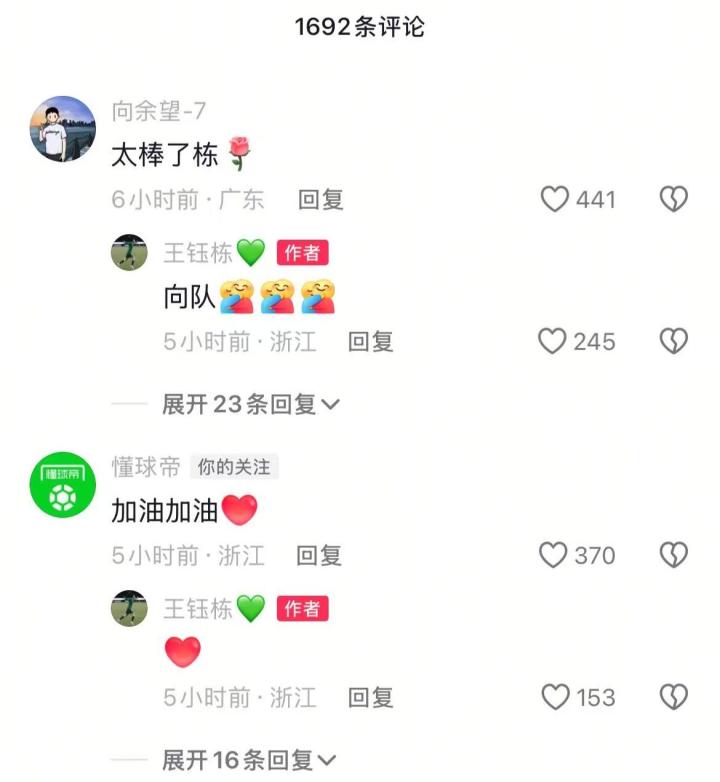Expand the 23 hidden replies

click(250, 405)
